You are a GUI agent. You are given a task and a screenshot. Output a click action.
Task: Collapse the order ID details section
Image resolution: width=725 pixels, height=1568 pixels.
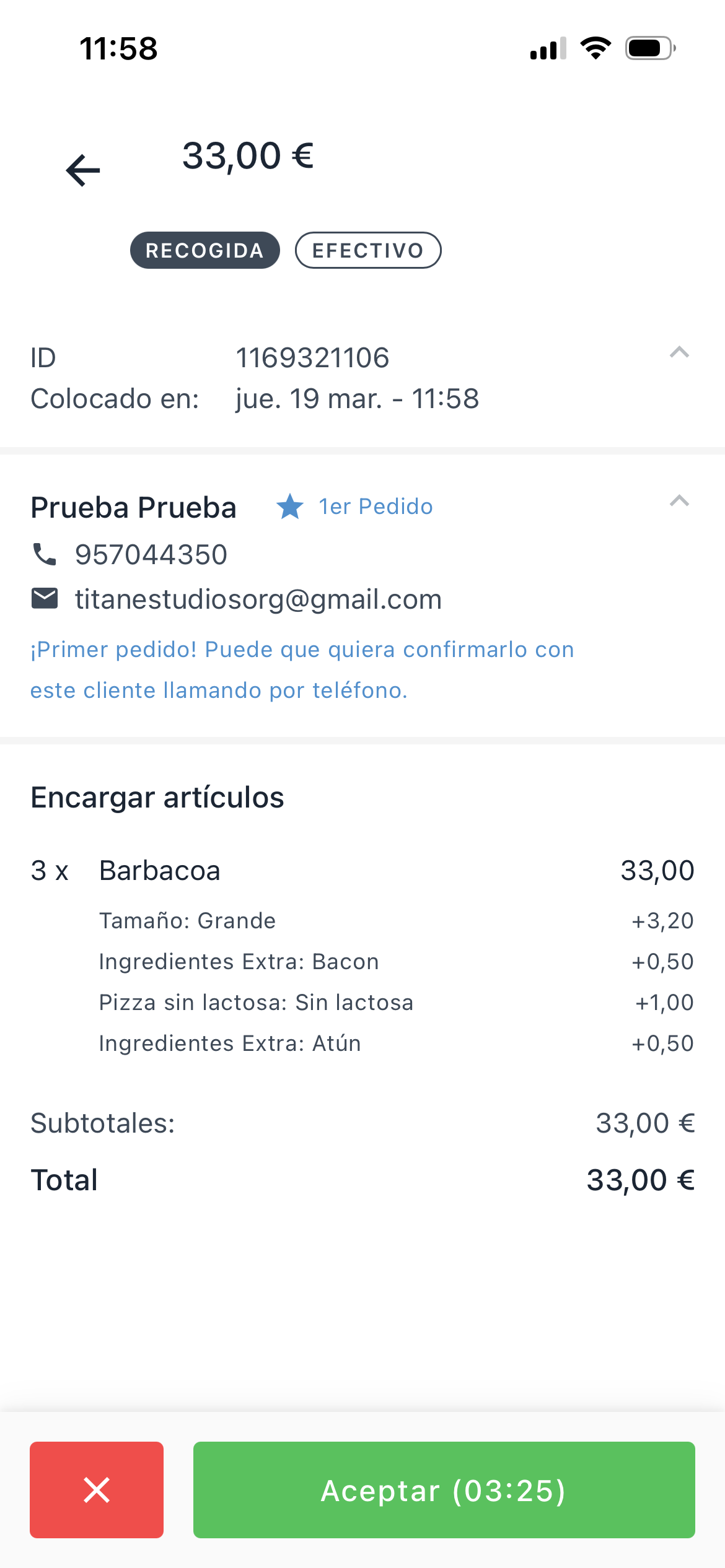coord(679,352)
